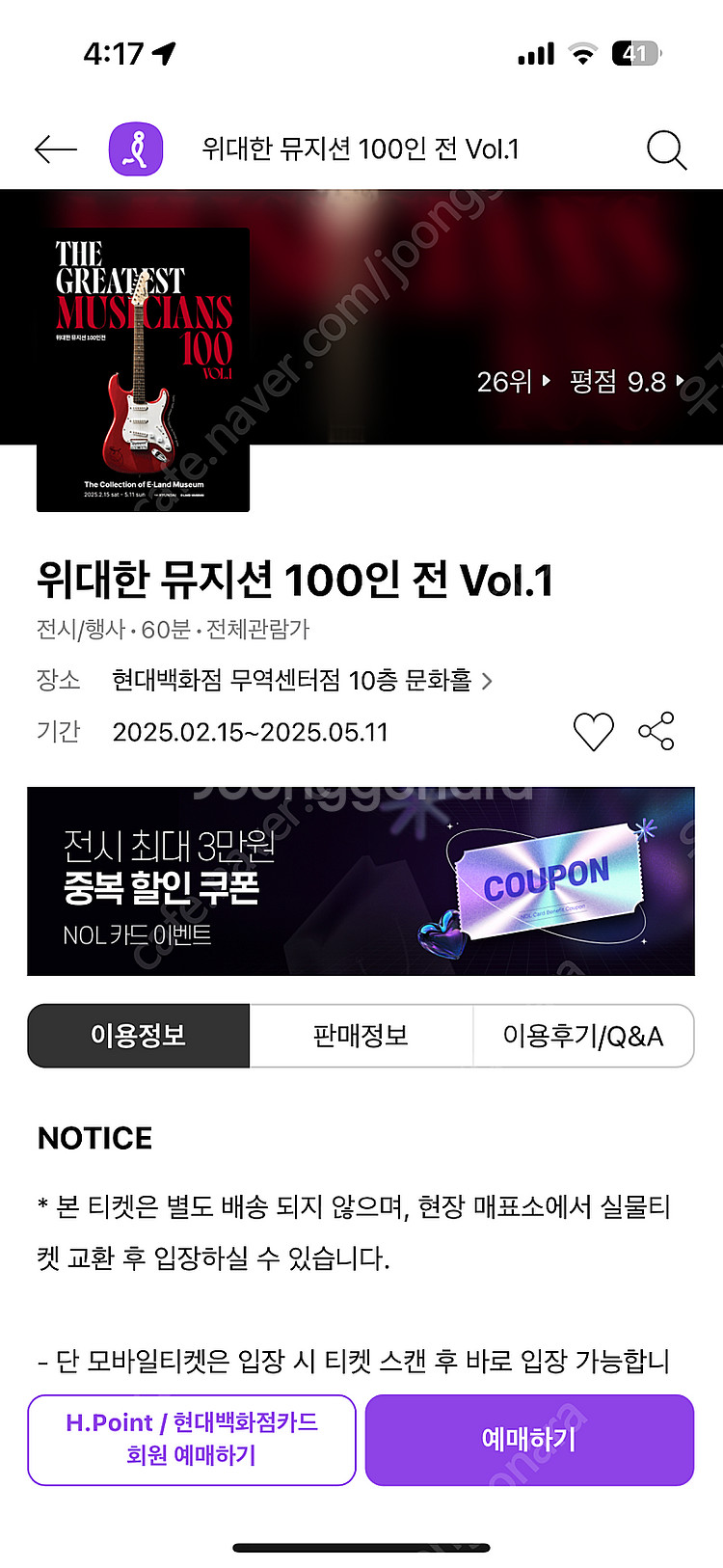Open the exhibition poster thumbnail

click(143, 369)
